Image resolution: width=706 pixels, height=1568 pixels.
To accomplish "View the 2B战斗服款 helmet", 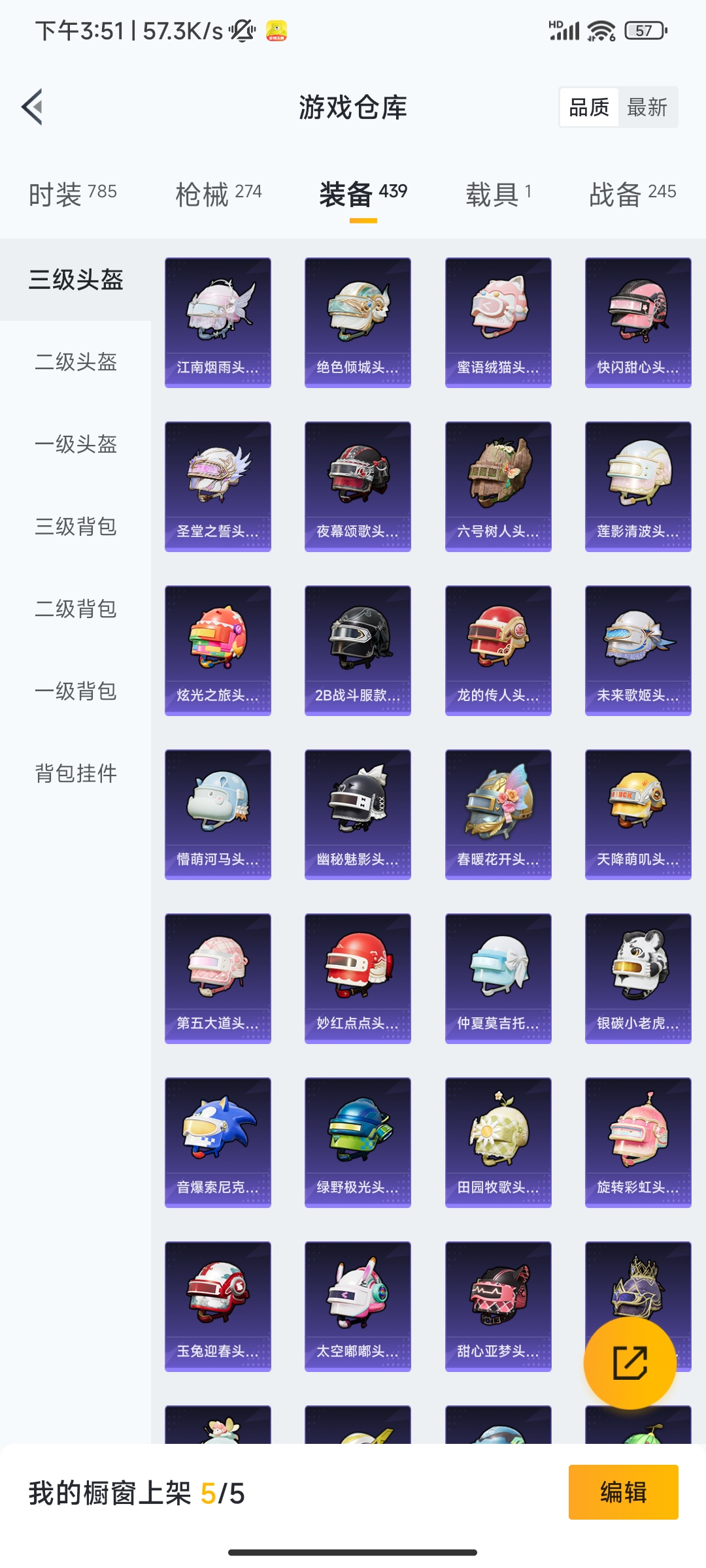I will pos(358,651).
